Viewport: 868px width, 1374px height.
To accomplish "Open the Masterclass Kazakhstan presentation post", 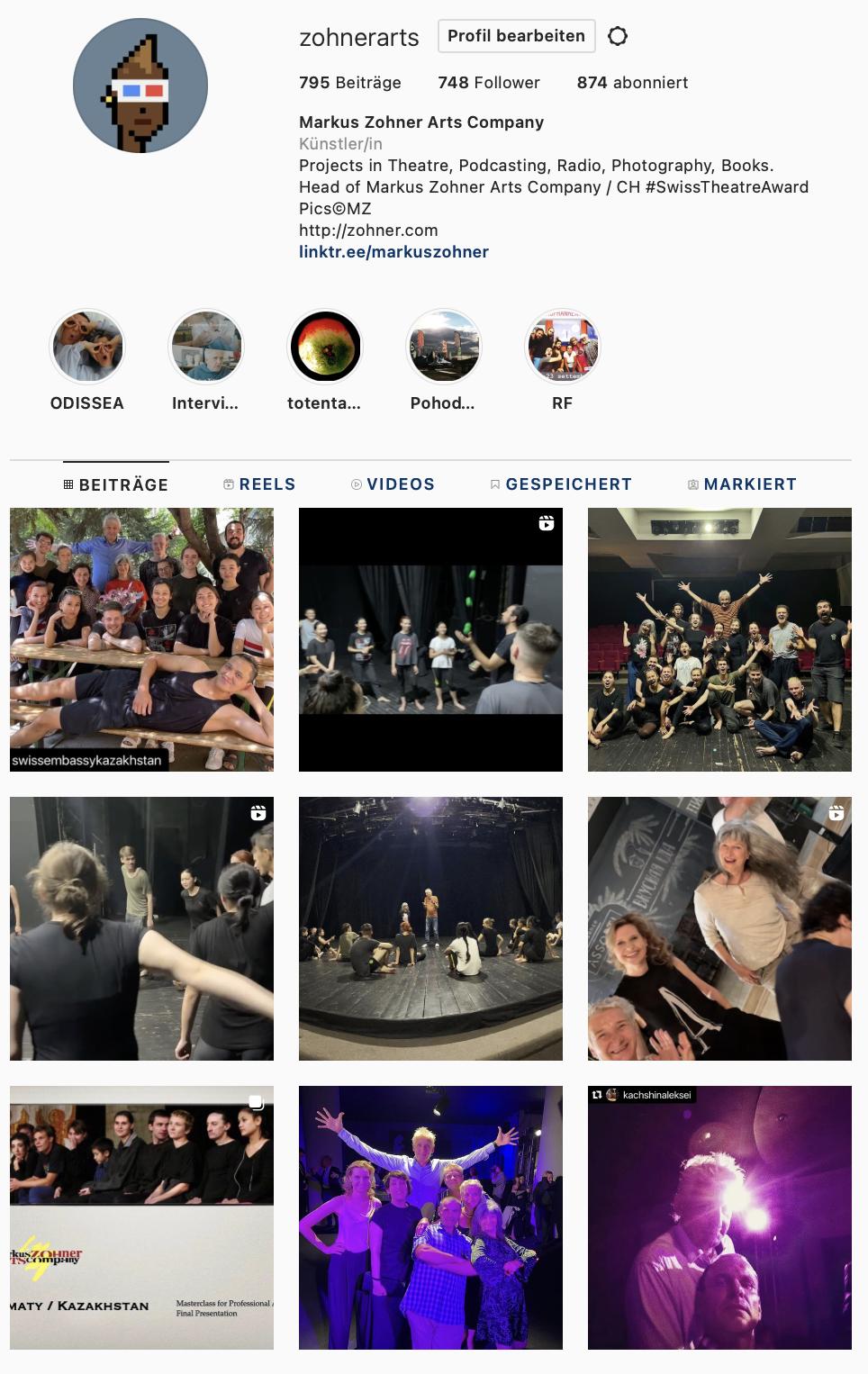I will click(141, 1217).
